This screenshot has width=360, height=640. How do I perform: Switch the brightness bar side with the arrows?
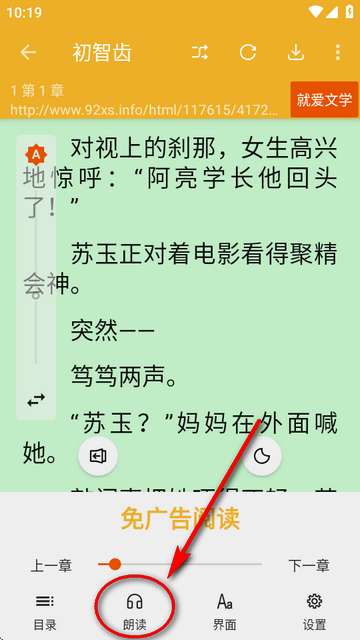[x=36, y=401]
